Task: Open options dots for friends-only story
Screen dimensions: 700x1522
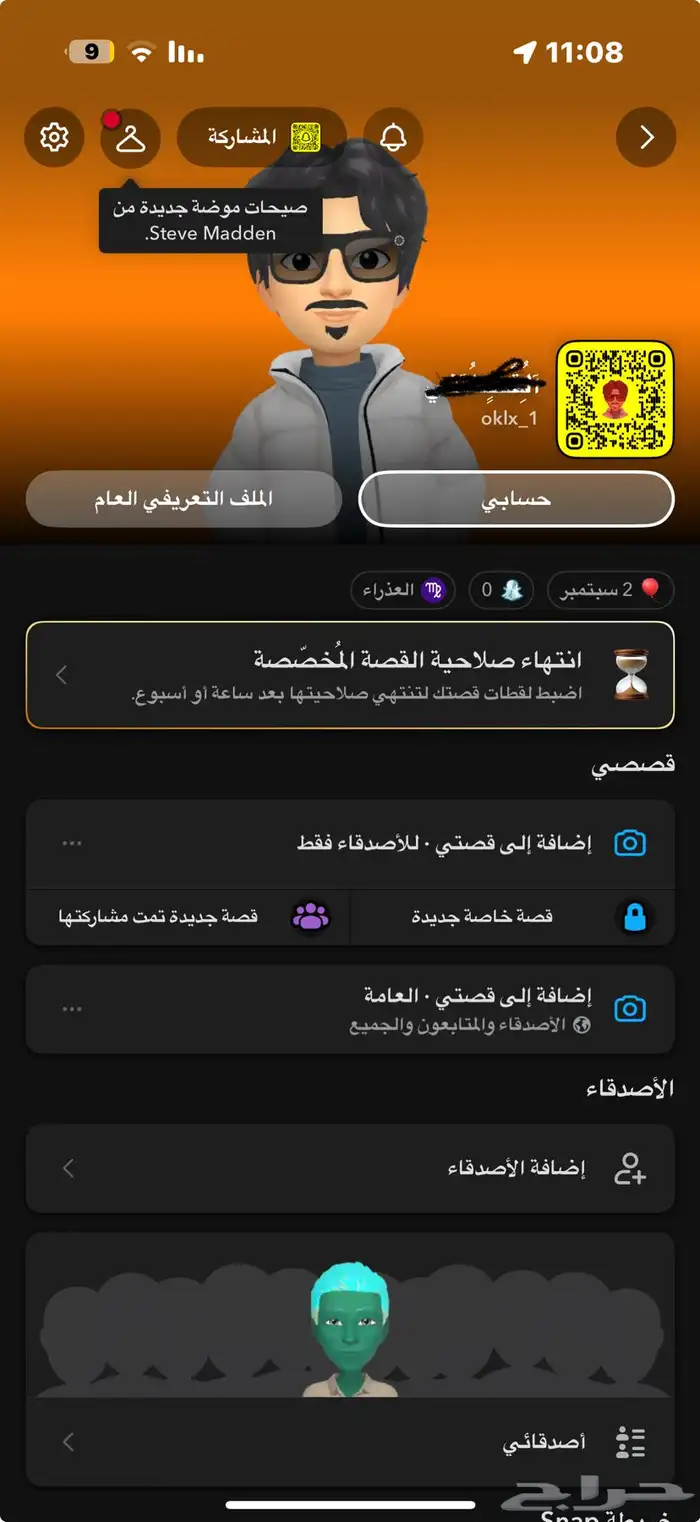Action: point(72,843)
